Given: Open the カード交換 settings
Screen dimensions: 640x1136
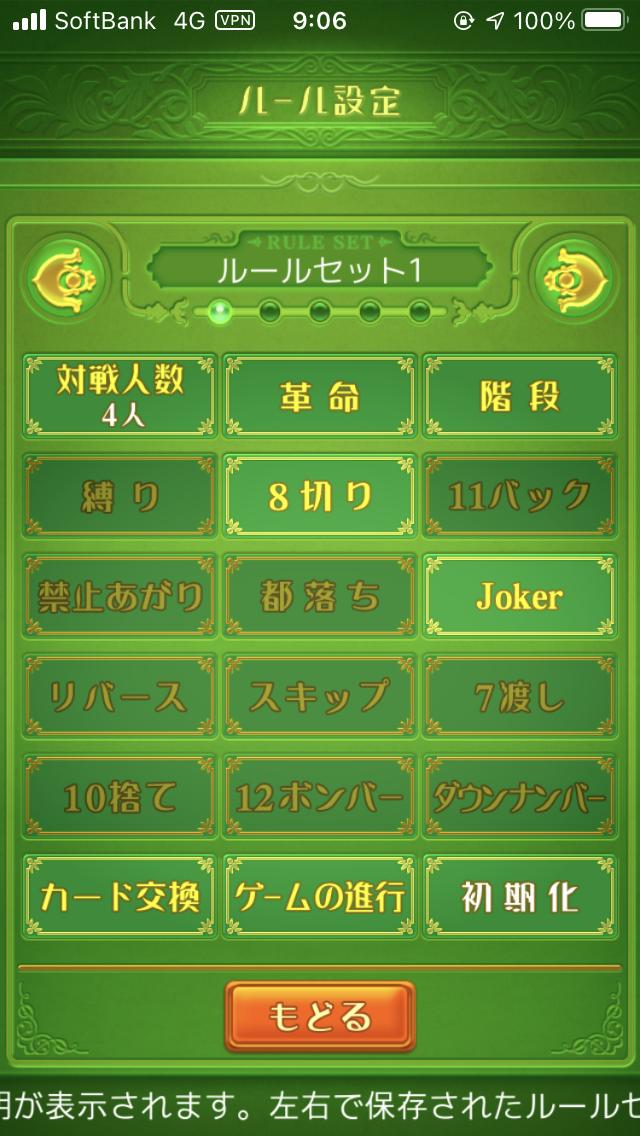Looking at the screenshot, I should [120, 897].
